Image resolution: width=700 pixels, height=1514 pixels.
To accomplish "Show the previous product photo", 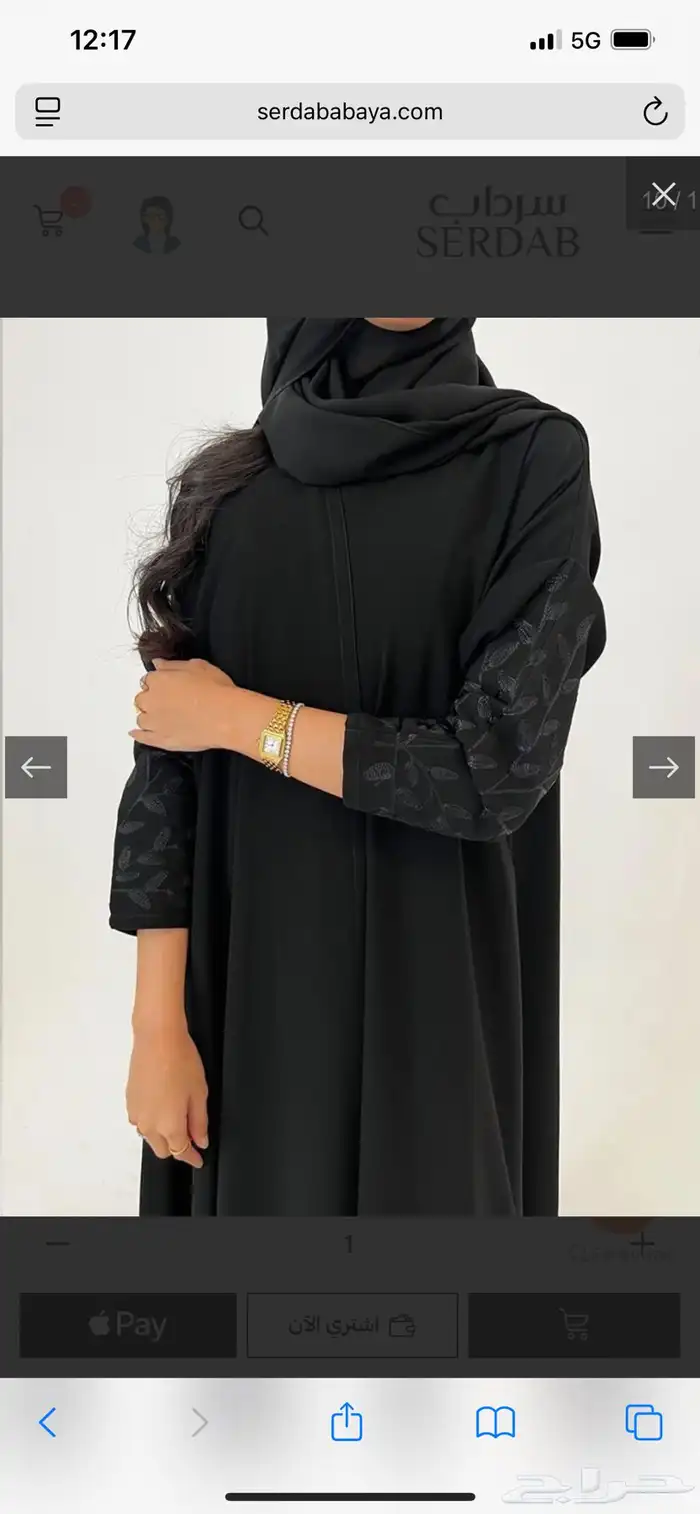I will point(36,767).
